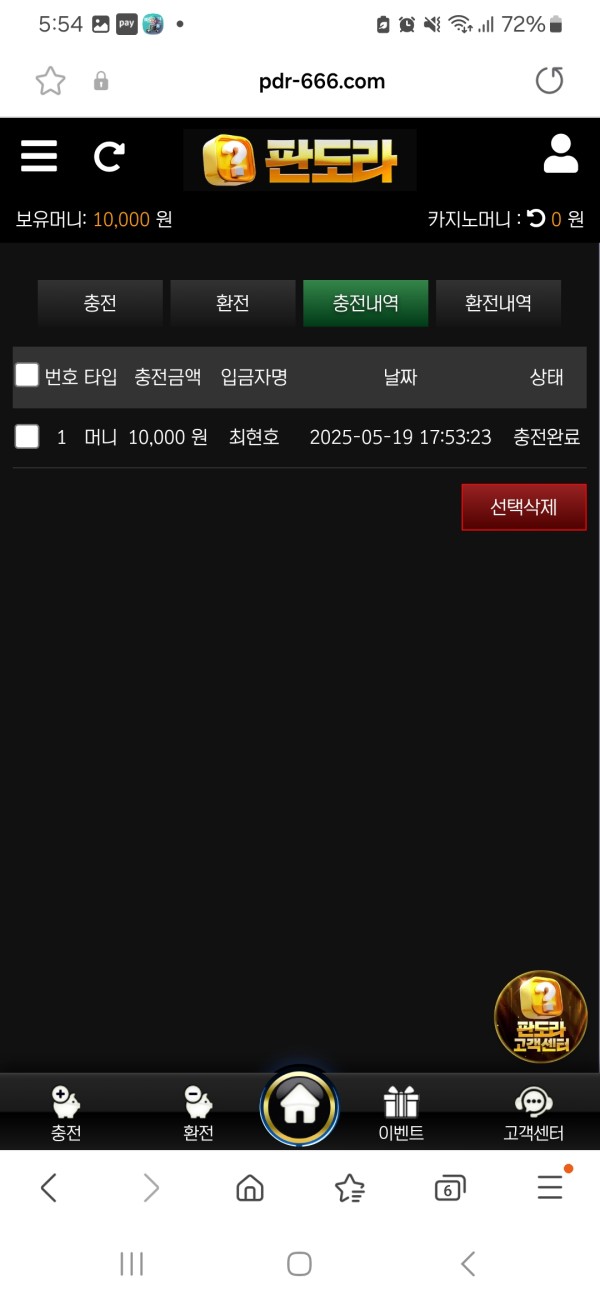Open the user profile icon

click(x=561, y=155)
